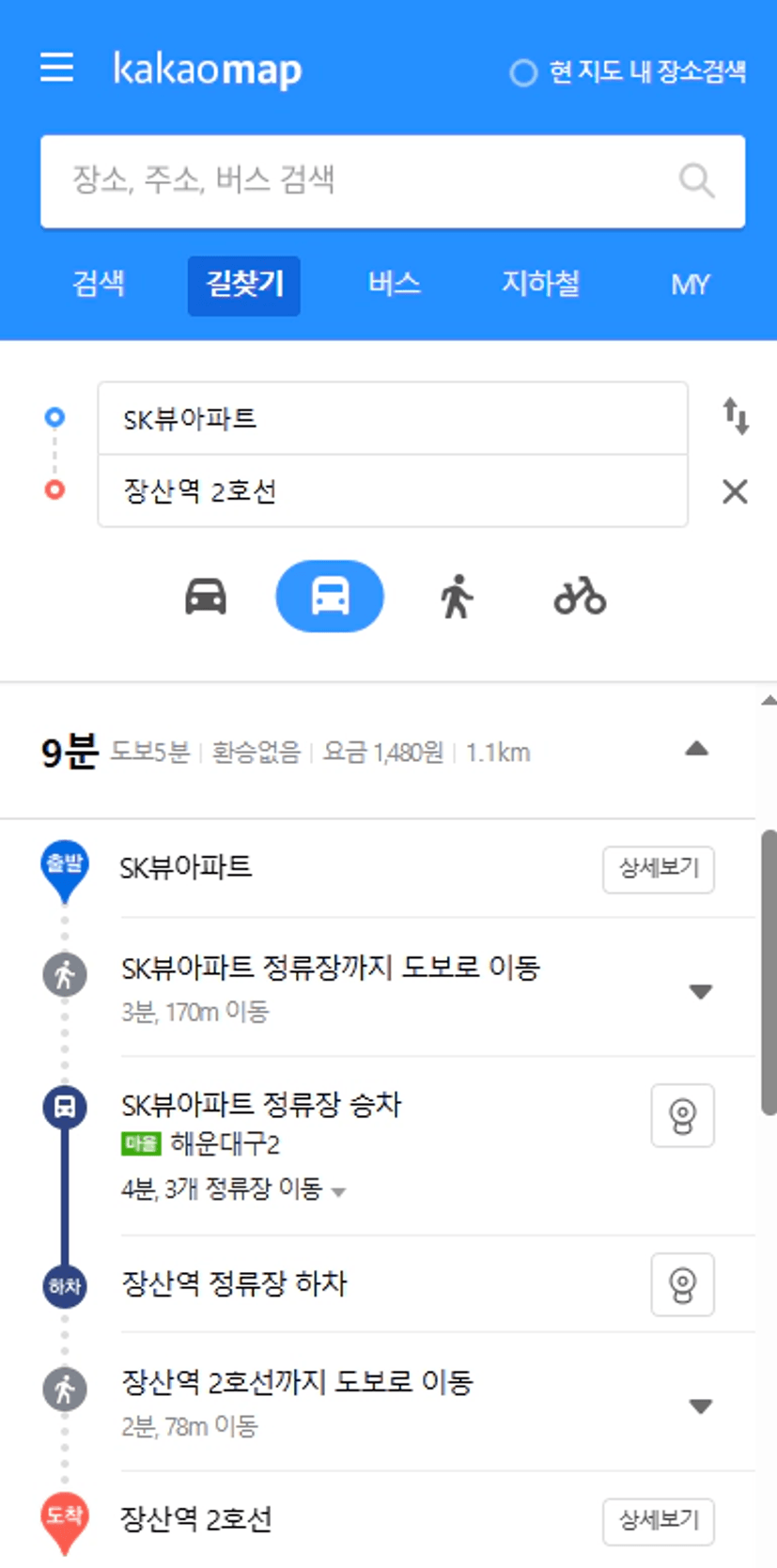Edit the 장산역 2호선 destination field

tap(393, 491)
